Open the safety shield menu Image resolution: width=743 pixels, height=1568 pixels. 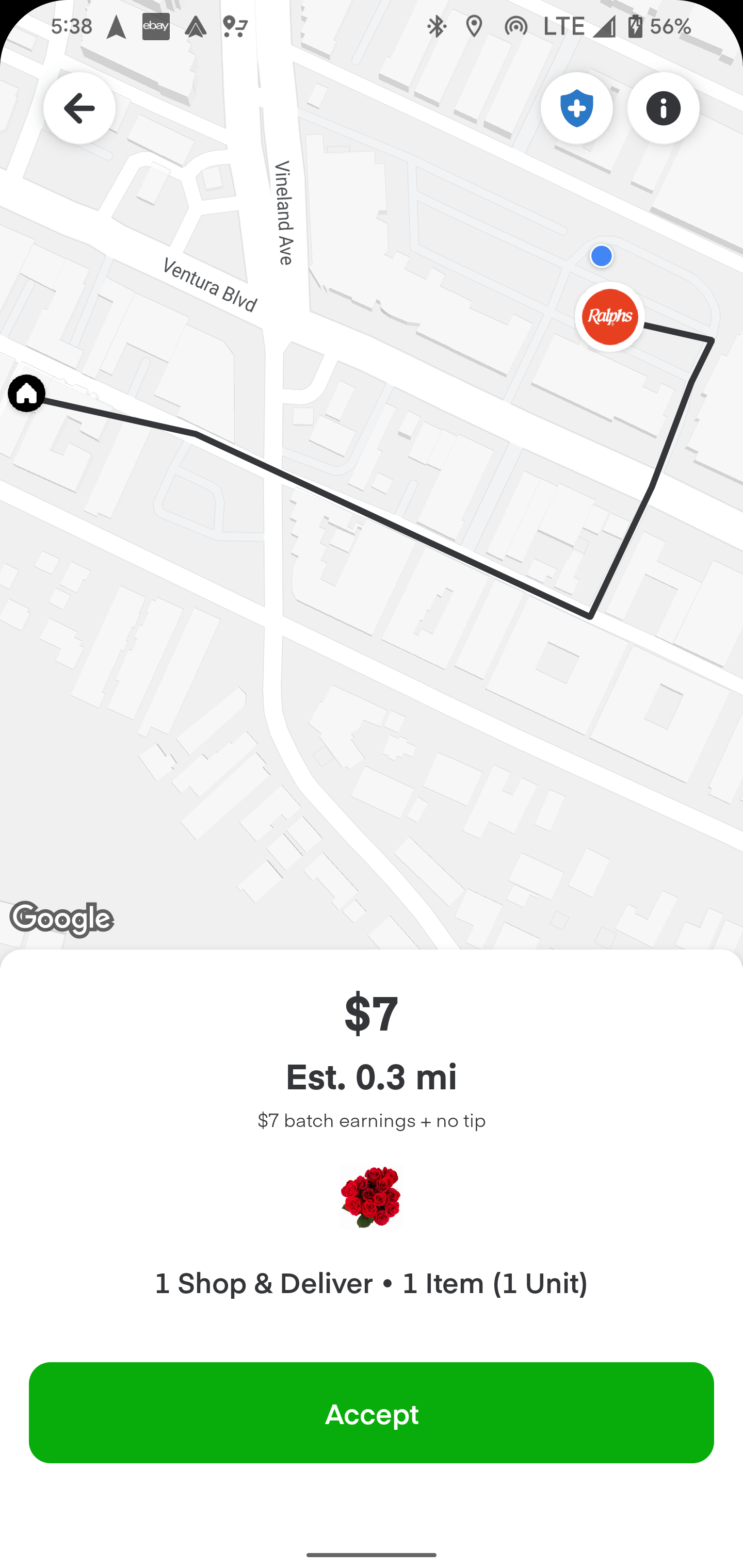(576, 108)
